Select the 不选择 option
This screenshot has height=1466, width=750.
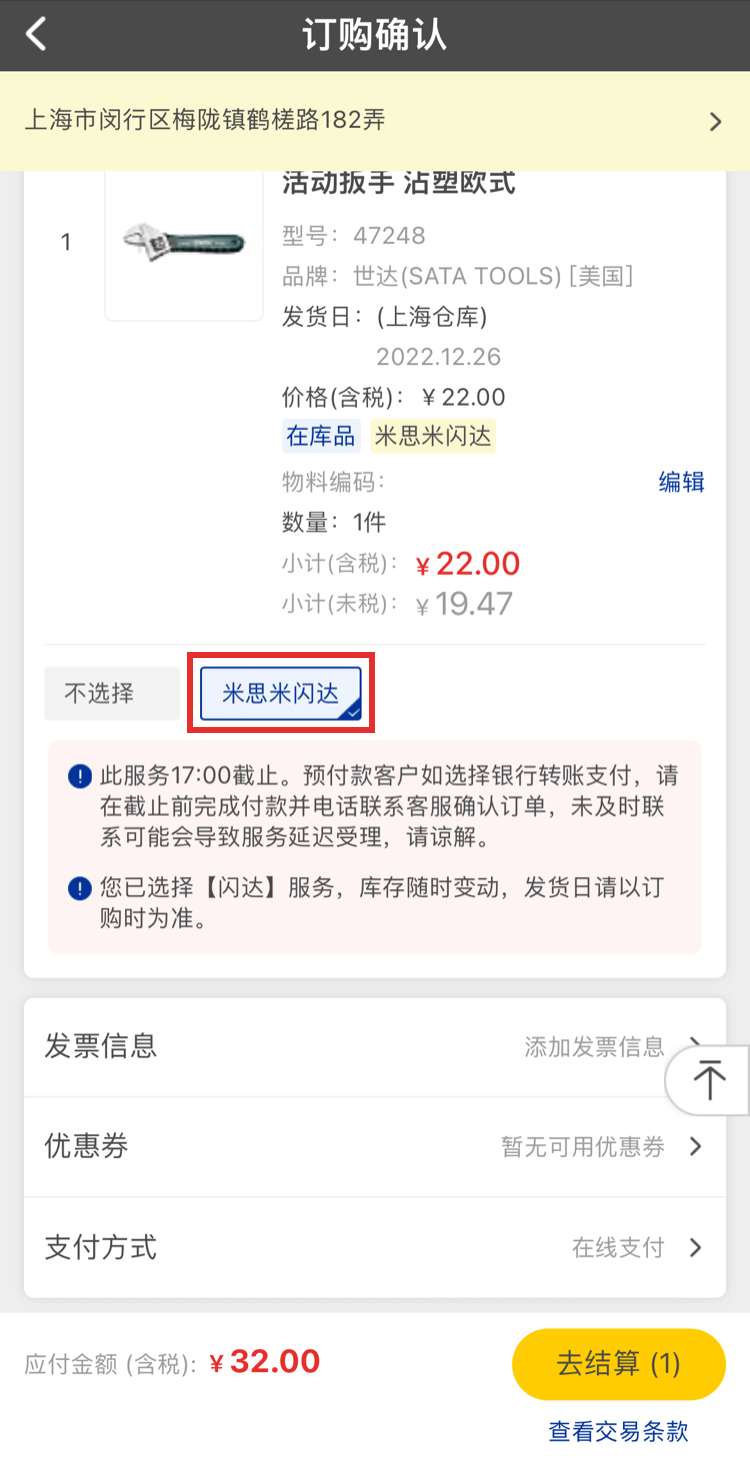pyautogui.click(x=111, y=693)
